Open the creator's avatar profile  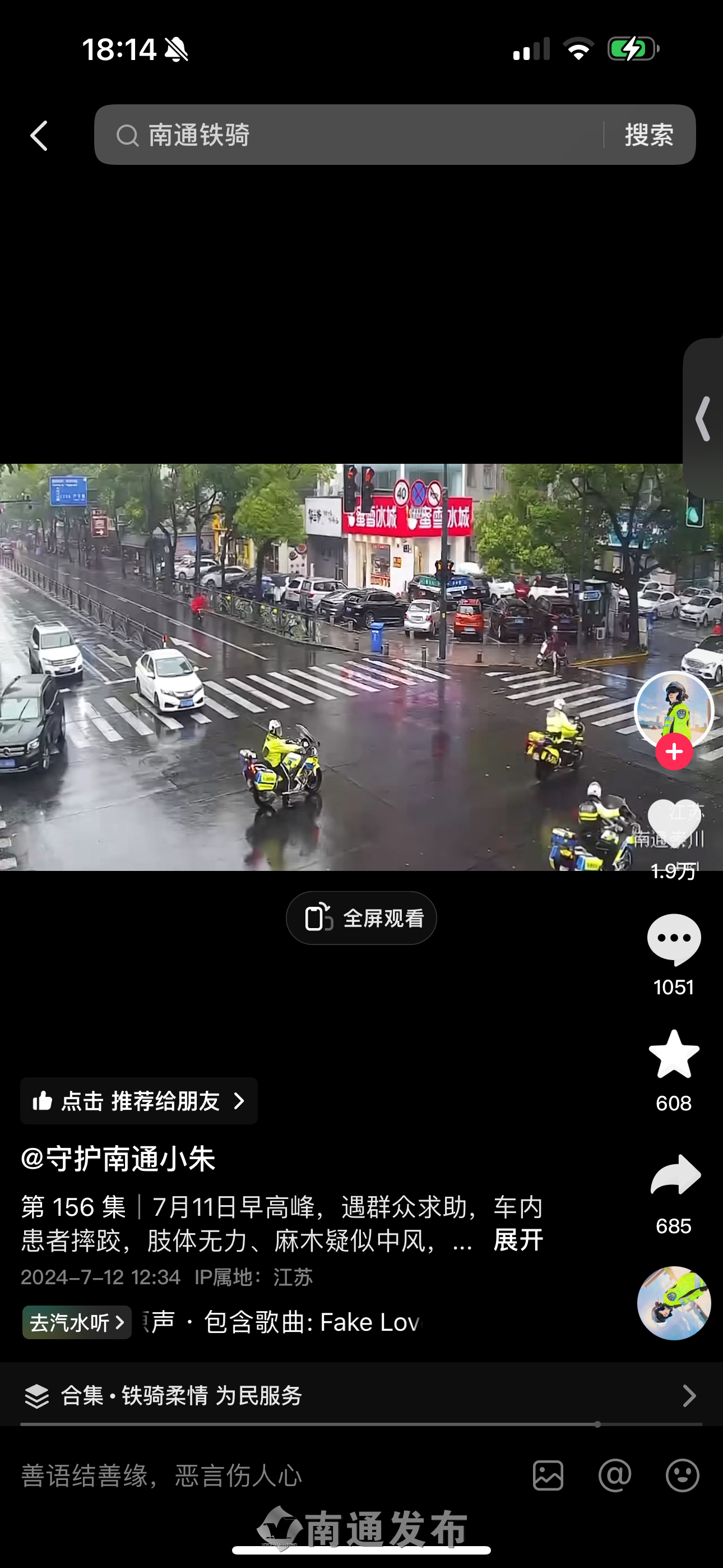673,708
